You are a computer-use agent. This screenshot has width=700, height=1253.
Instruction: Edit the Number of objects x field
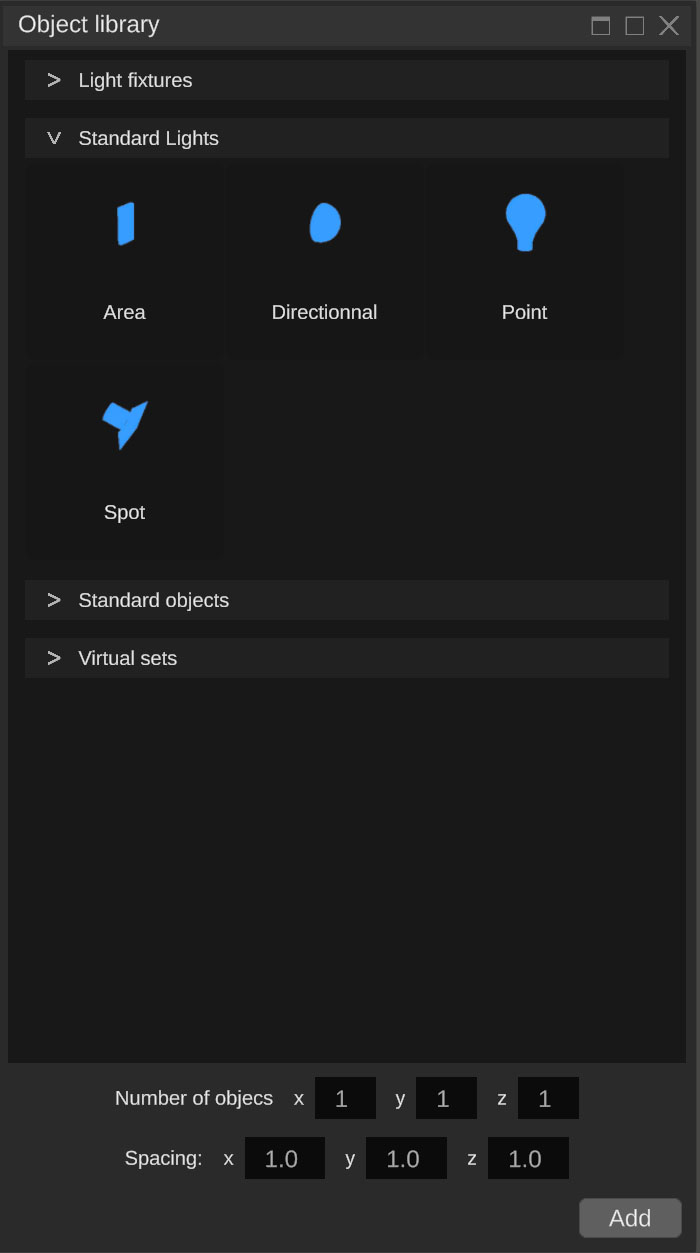coord(345,1098)
